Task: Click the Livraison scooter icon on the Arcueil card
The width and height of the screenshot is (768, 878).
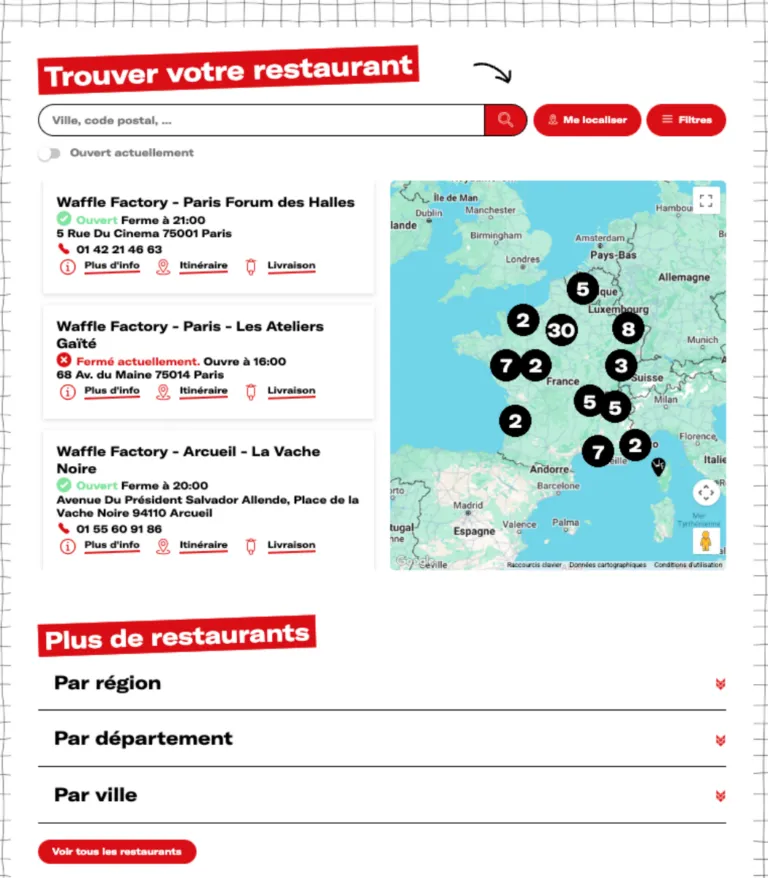Action: [252, 545]
